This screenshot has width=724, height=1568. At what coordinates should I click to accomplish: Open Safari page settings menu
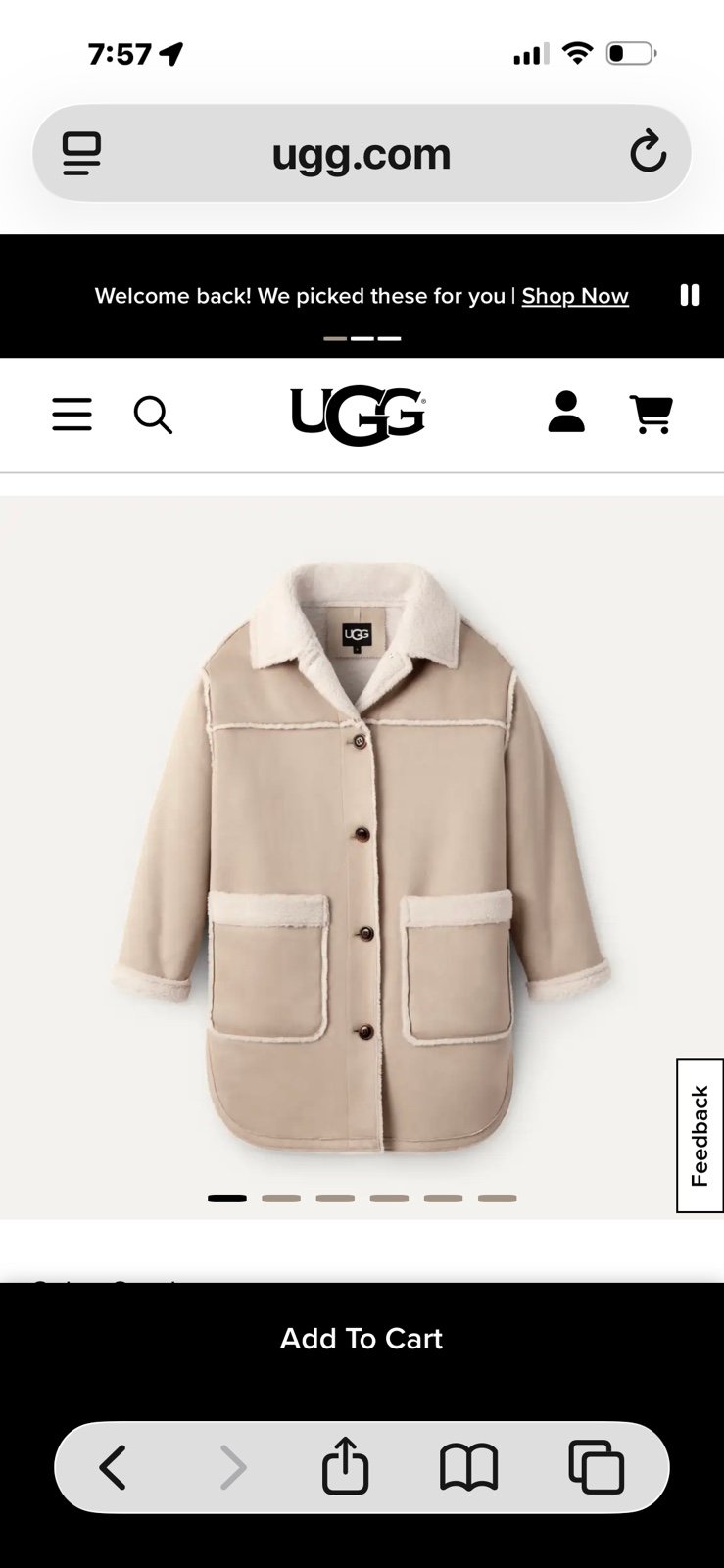point(81,154)
